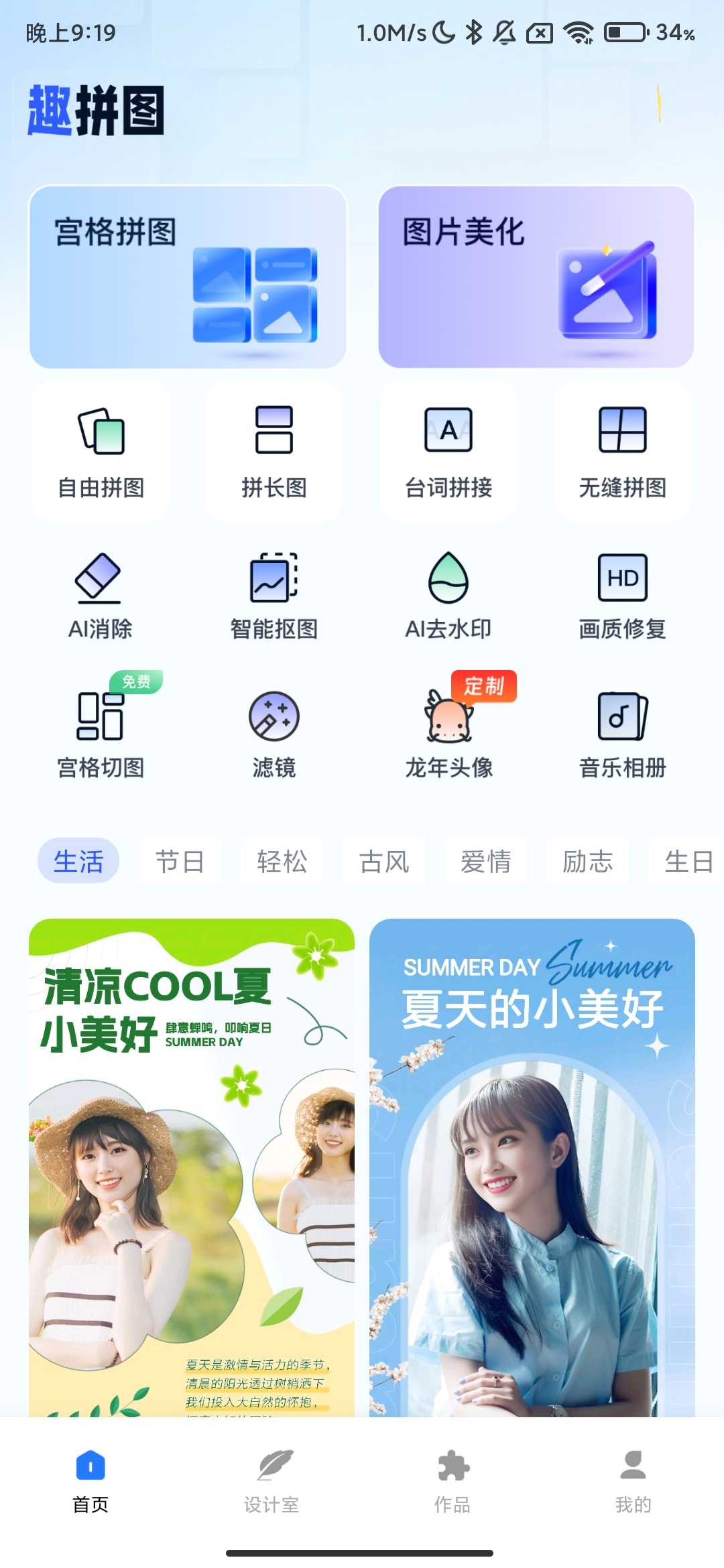The height and width of the screenshot is (1568, 724).
Task: Select the 古风 style tab
Action: pos(383,861)
